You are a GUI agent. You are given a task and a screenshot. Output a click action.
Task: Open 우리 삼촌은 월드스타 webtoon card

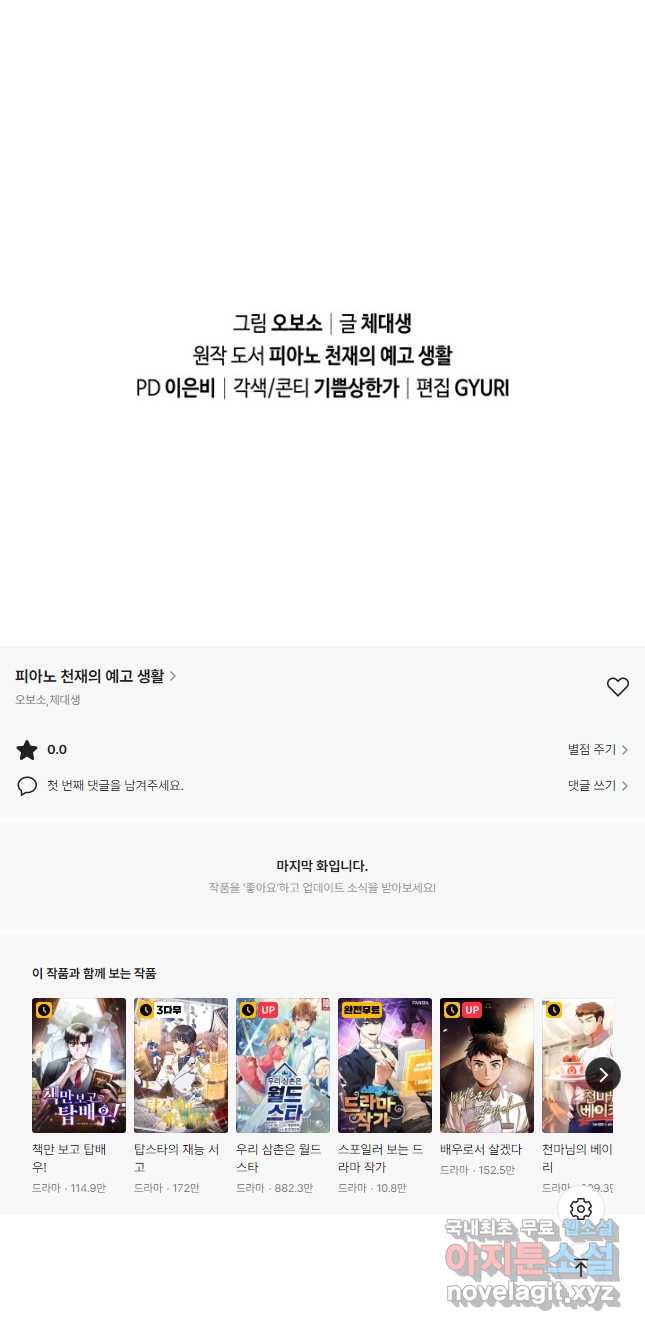tap(283, 1065)
